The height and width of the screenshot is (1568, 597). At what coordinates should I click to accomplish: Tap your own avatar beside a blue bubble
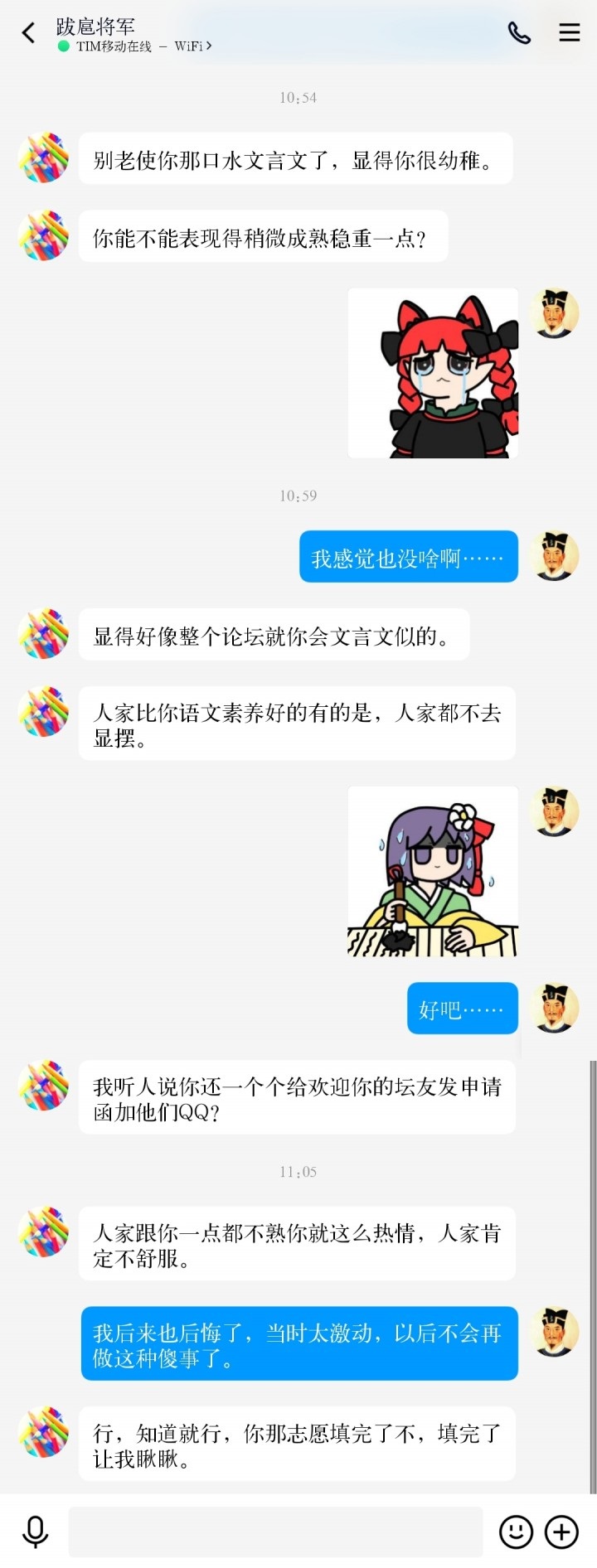[553, 556]
